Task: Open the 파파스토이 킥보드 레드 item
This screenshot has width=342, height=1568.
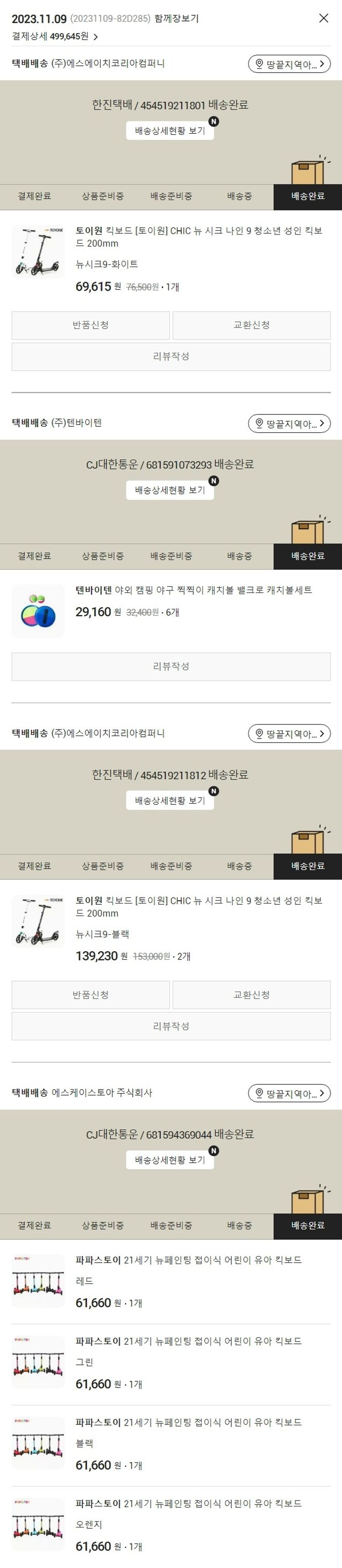Action: (x=189, y=1260)
